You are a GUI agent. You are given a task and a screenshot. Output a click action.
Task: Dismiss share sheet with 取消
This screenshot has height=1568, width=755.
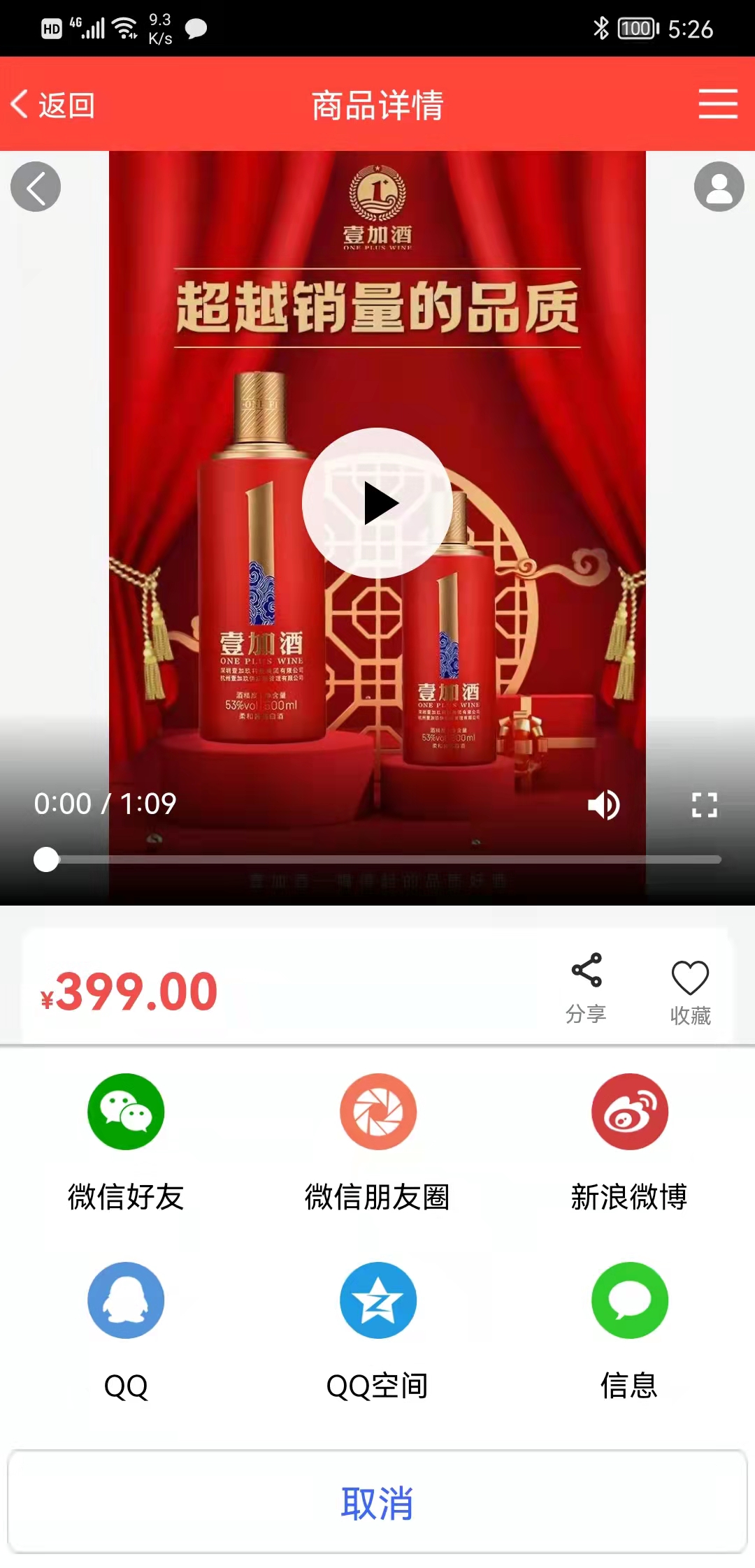(x=377, y=1502)
